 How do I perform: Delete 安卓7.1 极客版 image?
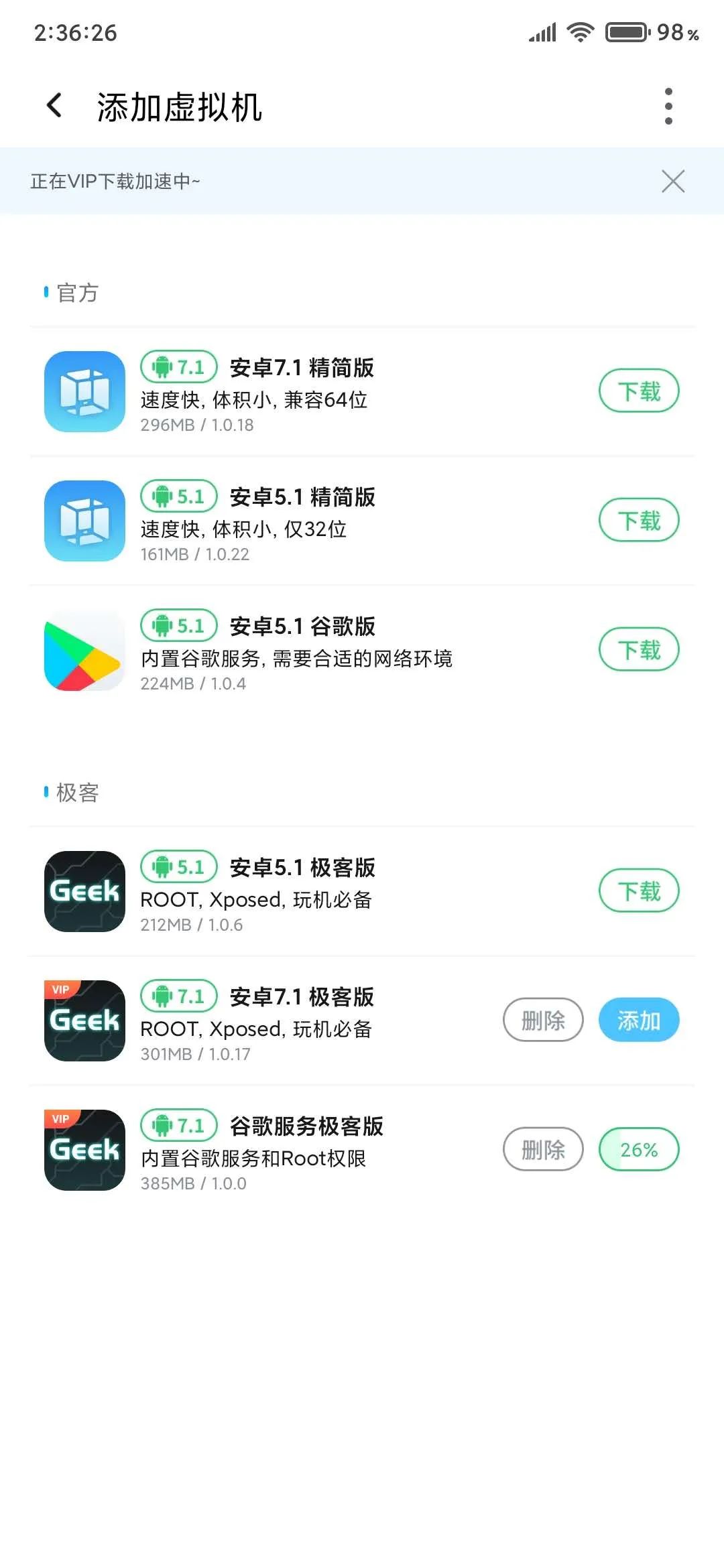543,1020
